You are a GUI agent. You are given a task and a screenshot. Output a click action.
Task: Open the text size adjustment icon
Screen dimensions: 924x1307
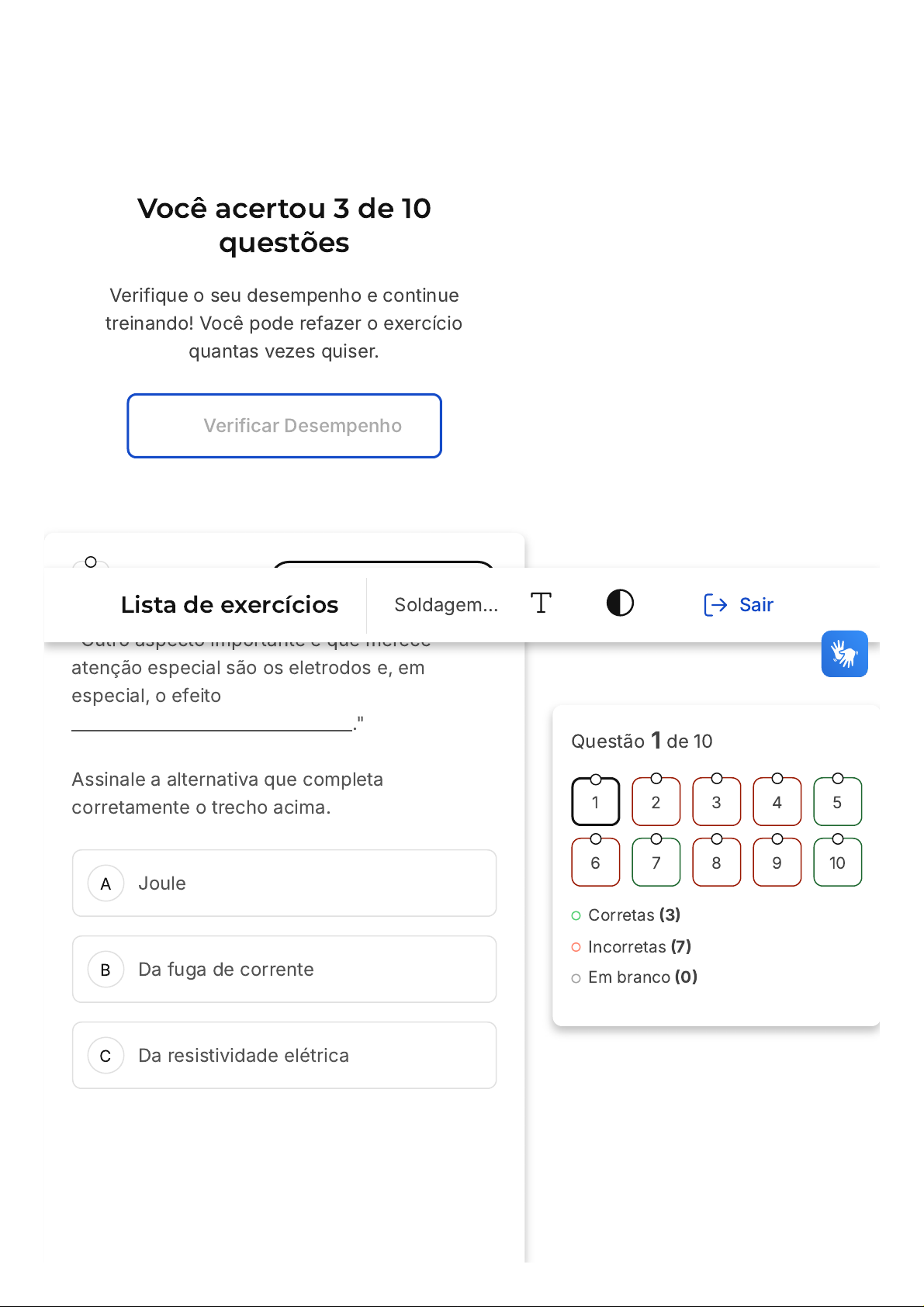coord(541,603)
